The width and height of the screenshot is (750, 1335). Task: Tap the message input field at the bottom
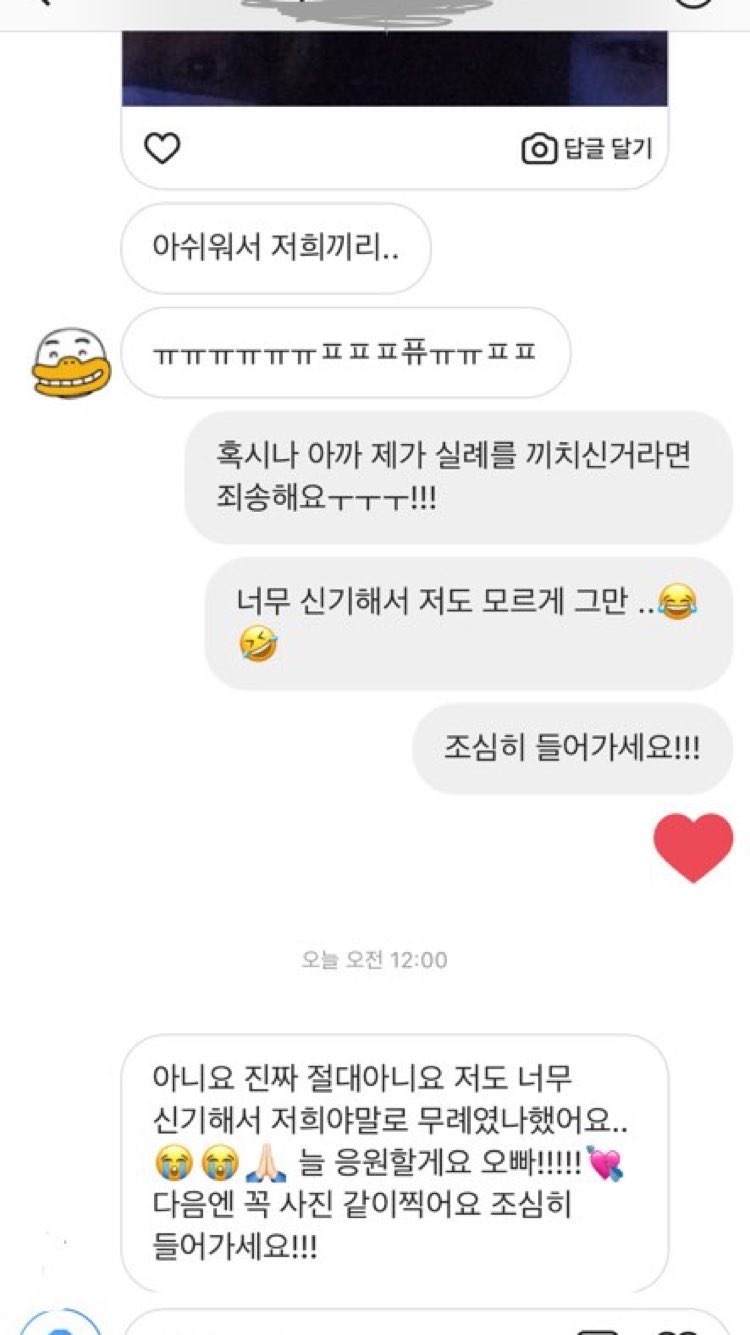426,1322
